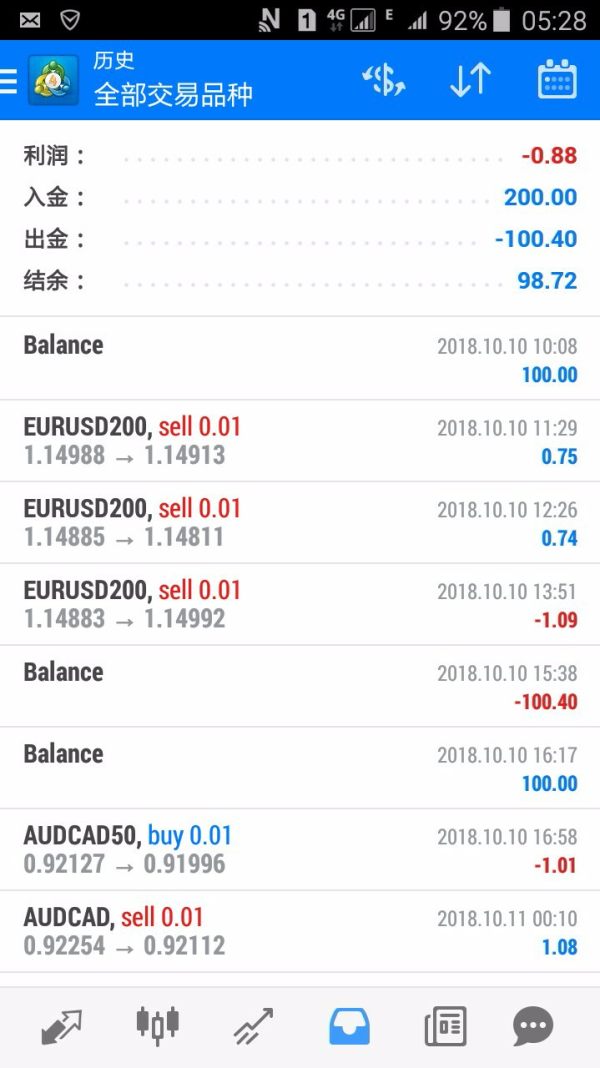Open the News tab
The height and width of the screenshot is (1068, 600).
[x=445, y=1026]
